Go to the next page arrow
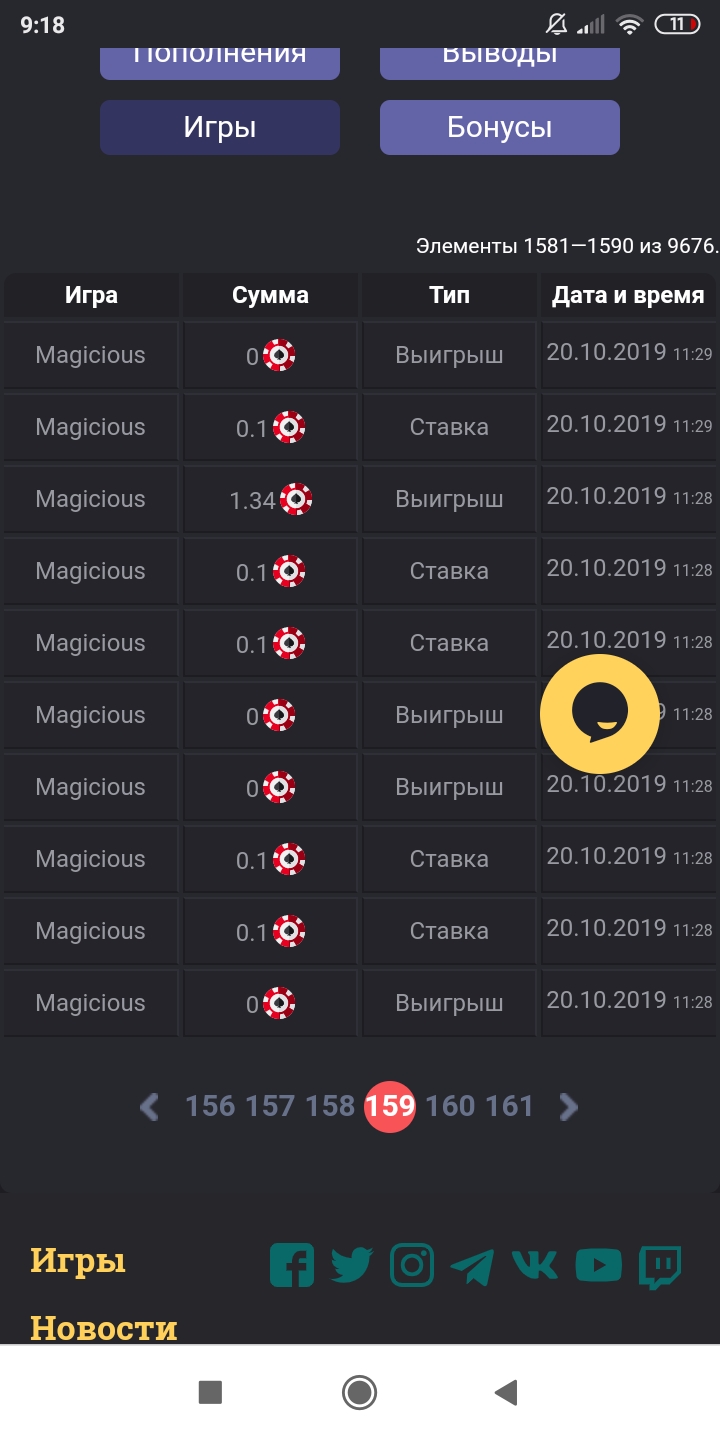The width and height of the screenshot is (720, 1440). coord(568,1106)
